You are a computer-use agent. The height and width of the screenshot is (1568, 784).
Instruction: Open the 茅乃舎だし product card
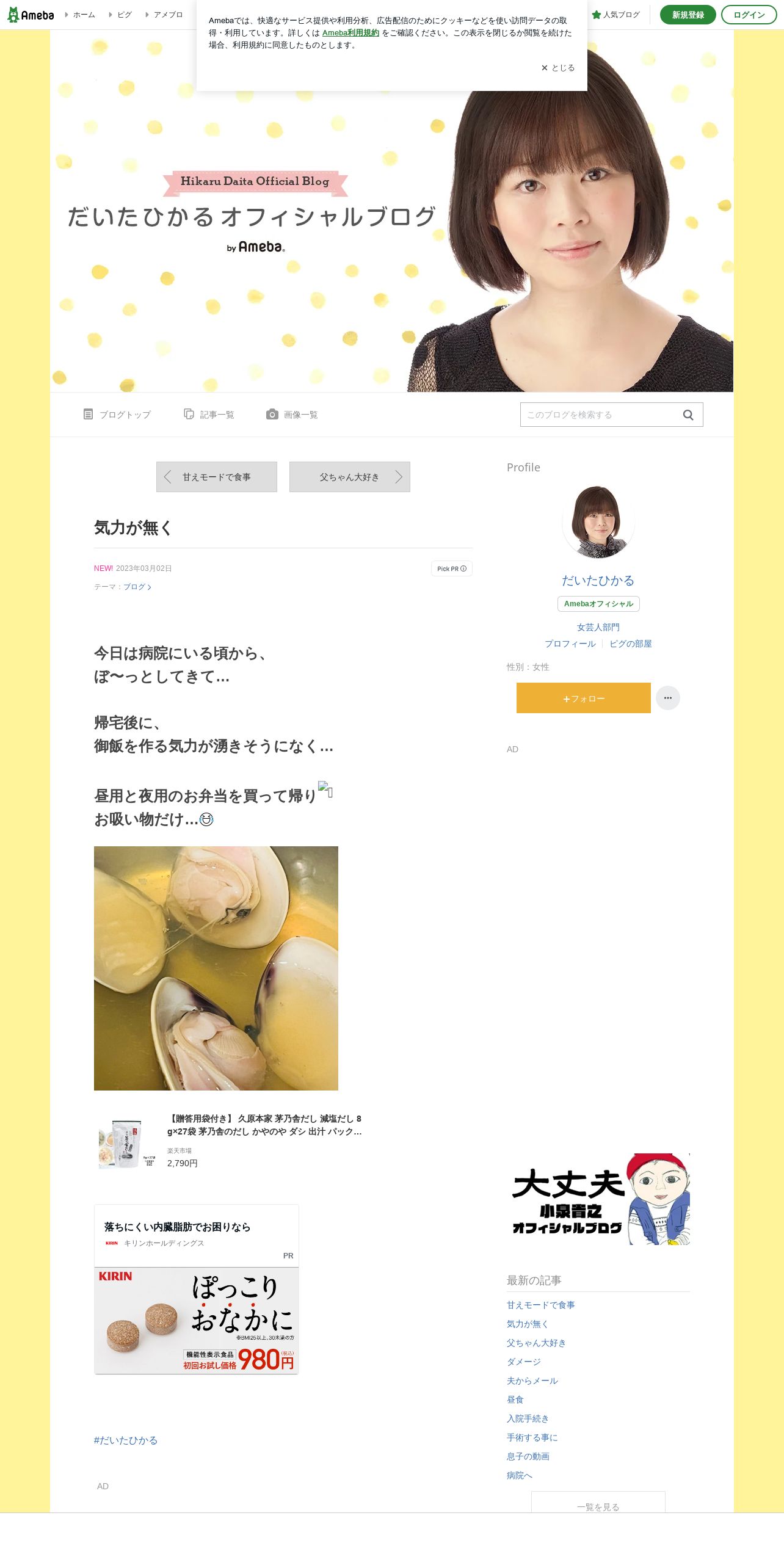point(232,1142)
